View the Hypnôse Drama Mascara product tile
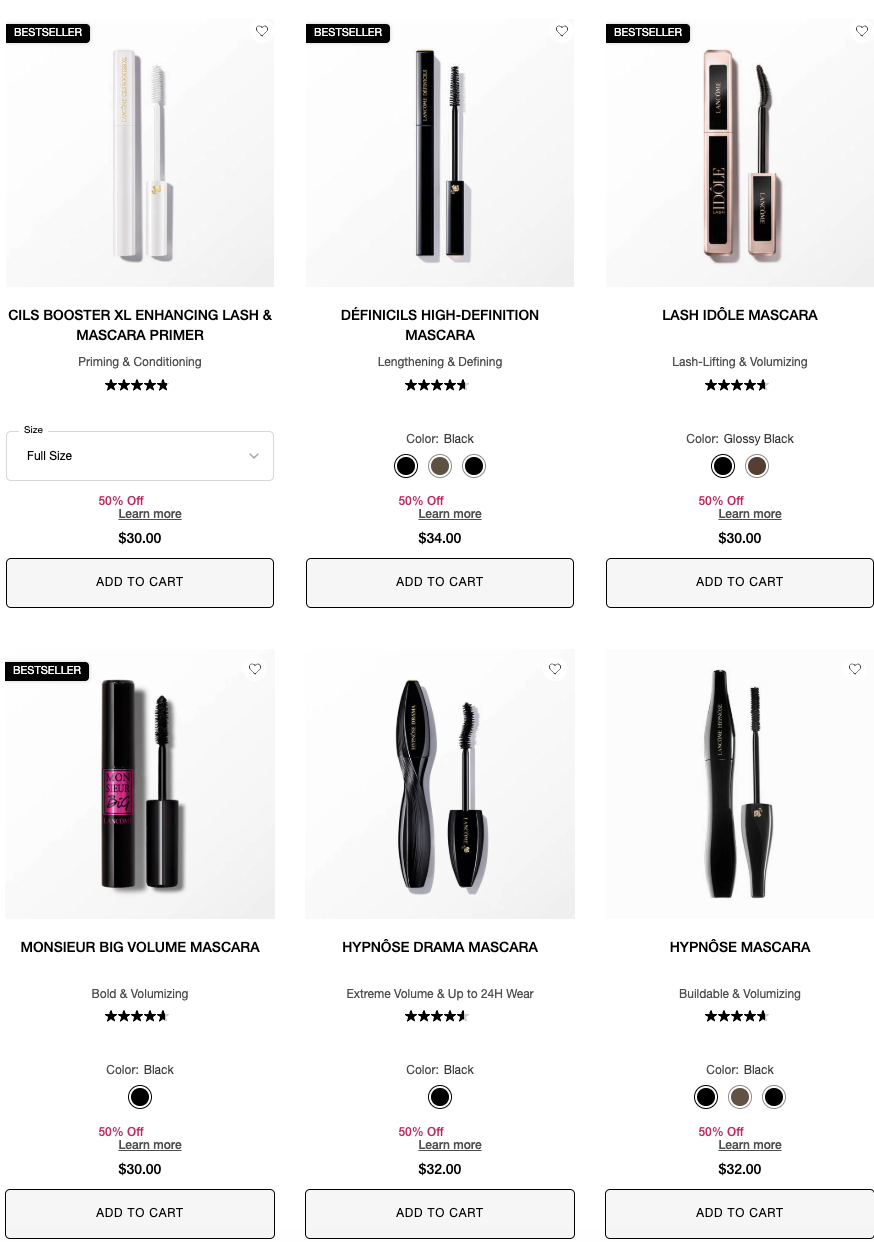Image resolution: width=874 pixels, height=1242 pixels. pyautogui.click(x=440, y=785)
